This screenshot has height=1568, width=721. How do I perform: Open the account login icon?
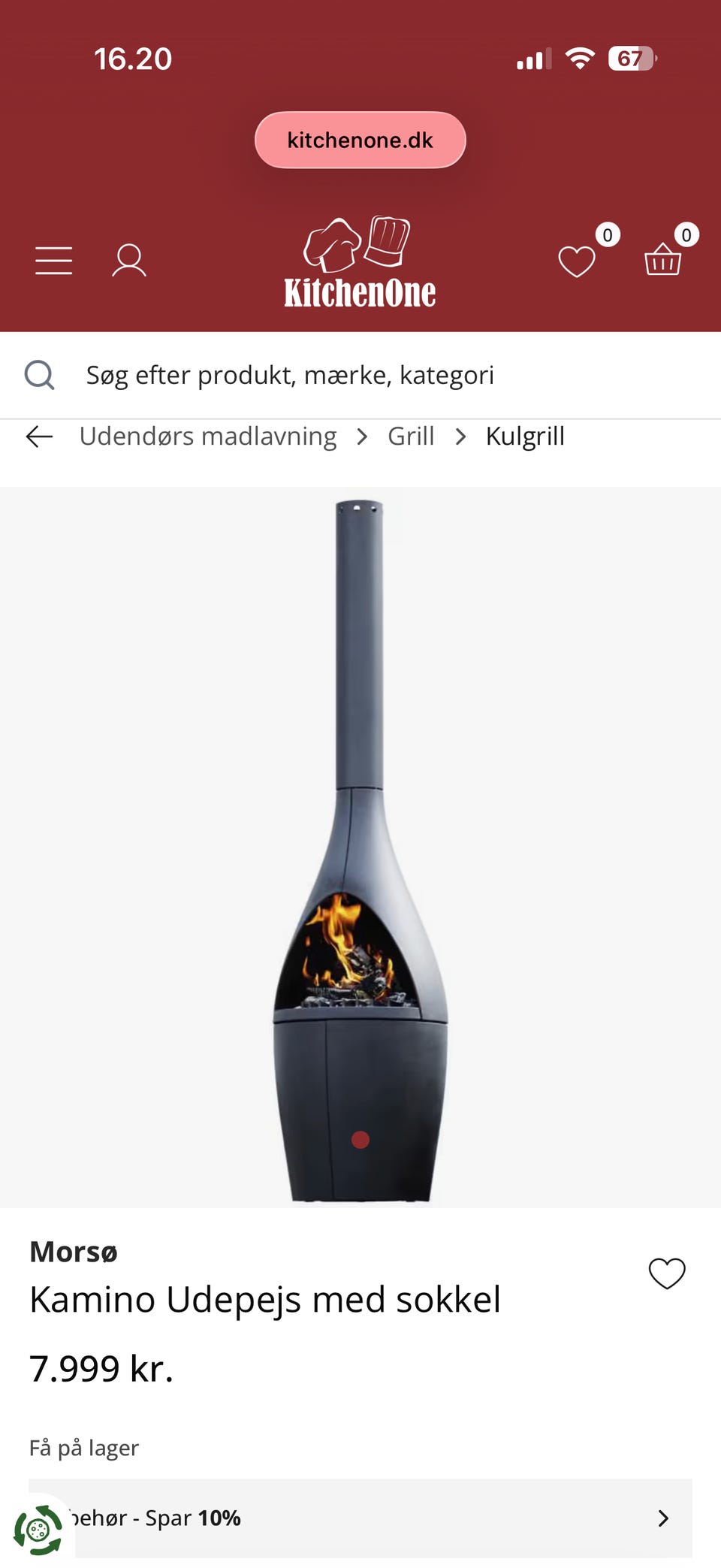[129, 261]
